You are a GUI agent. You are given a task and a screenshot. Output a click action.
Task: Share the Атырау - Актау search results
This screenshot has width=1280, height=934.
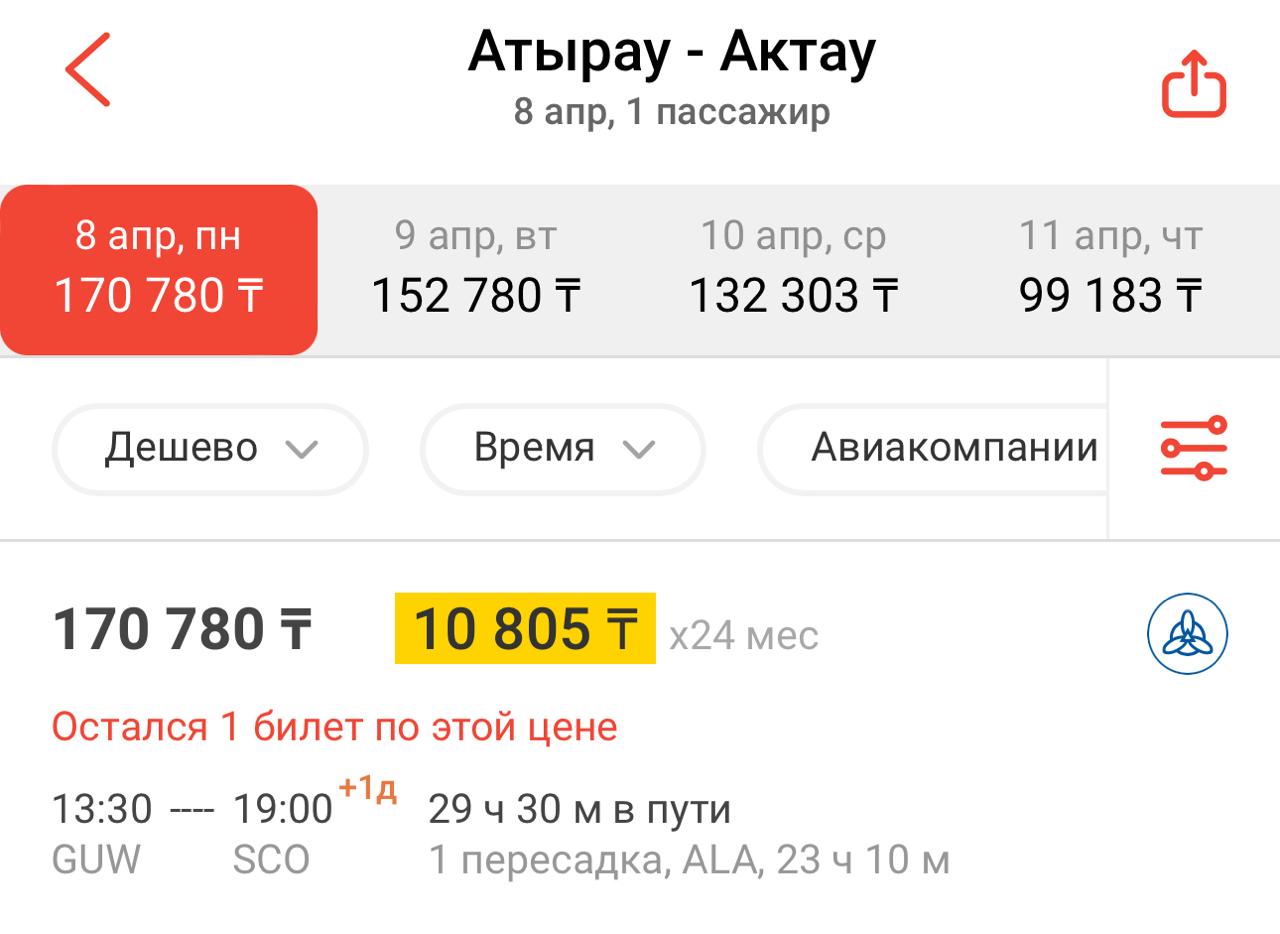point(1193,85)
